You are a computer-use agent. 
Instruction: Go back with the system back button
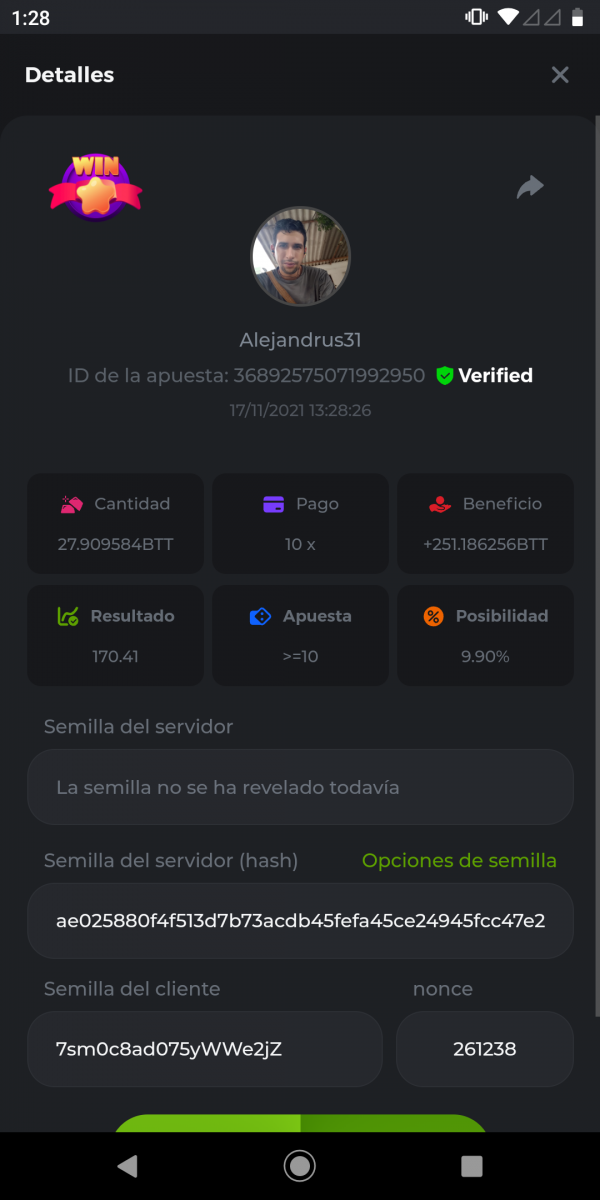click(127, 1165)
